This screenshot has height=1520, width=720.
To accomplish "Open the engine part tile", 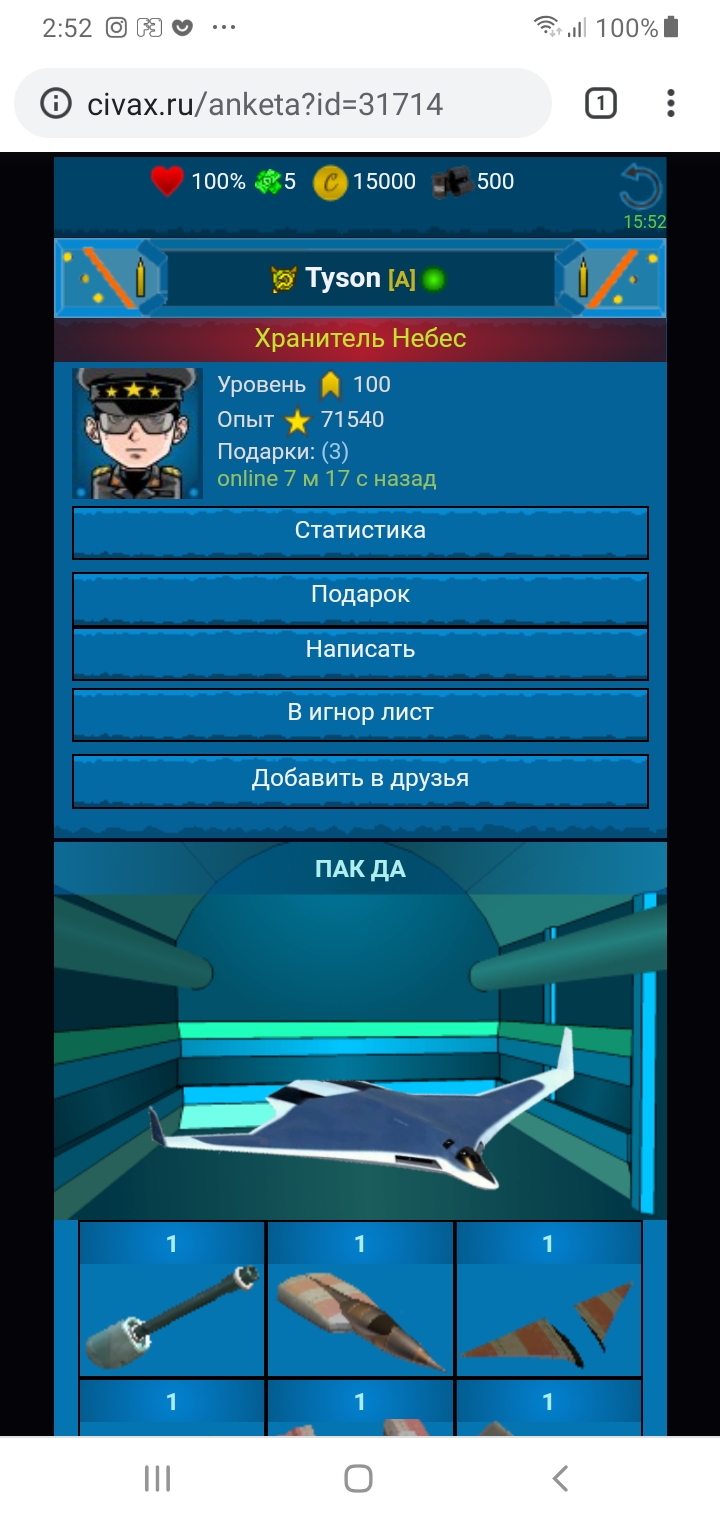I will coord(172,1318).
